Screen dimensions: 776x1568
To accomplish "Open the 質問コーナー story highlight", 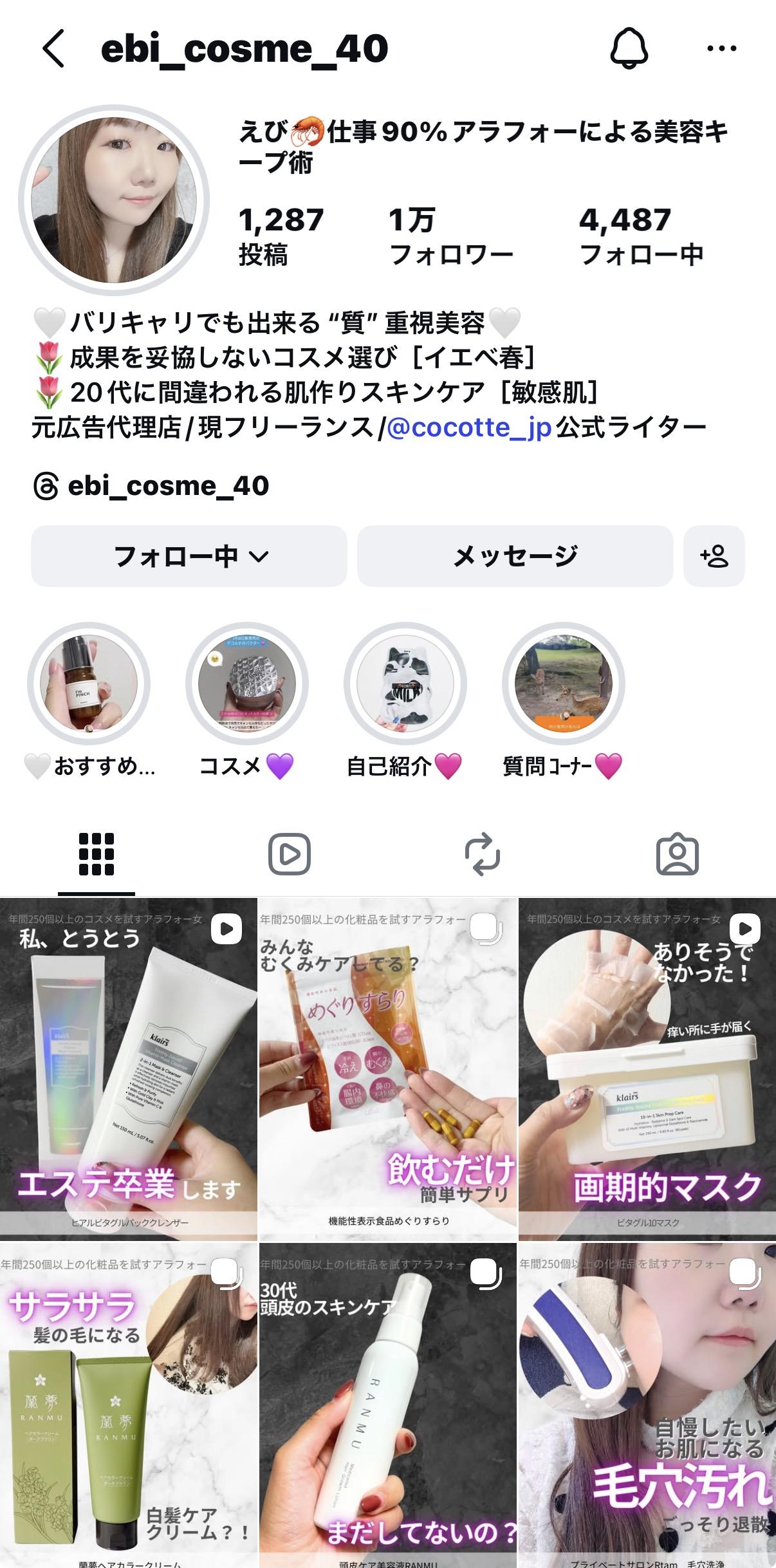I will click(x=563, y=684).
